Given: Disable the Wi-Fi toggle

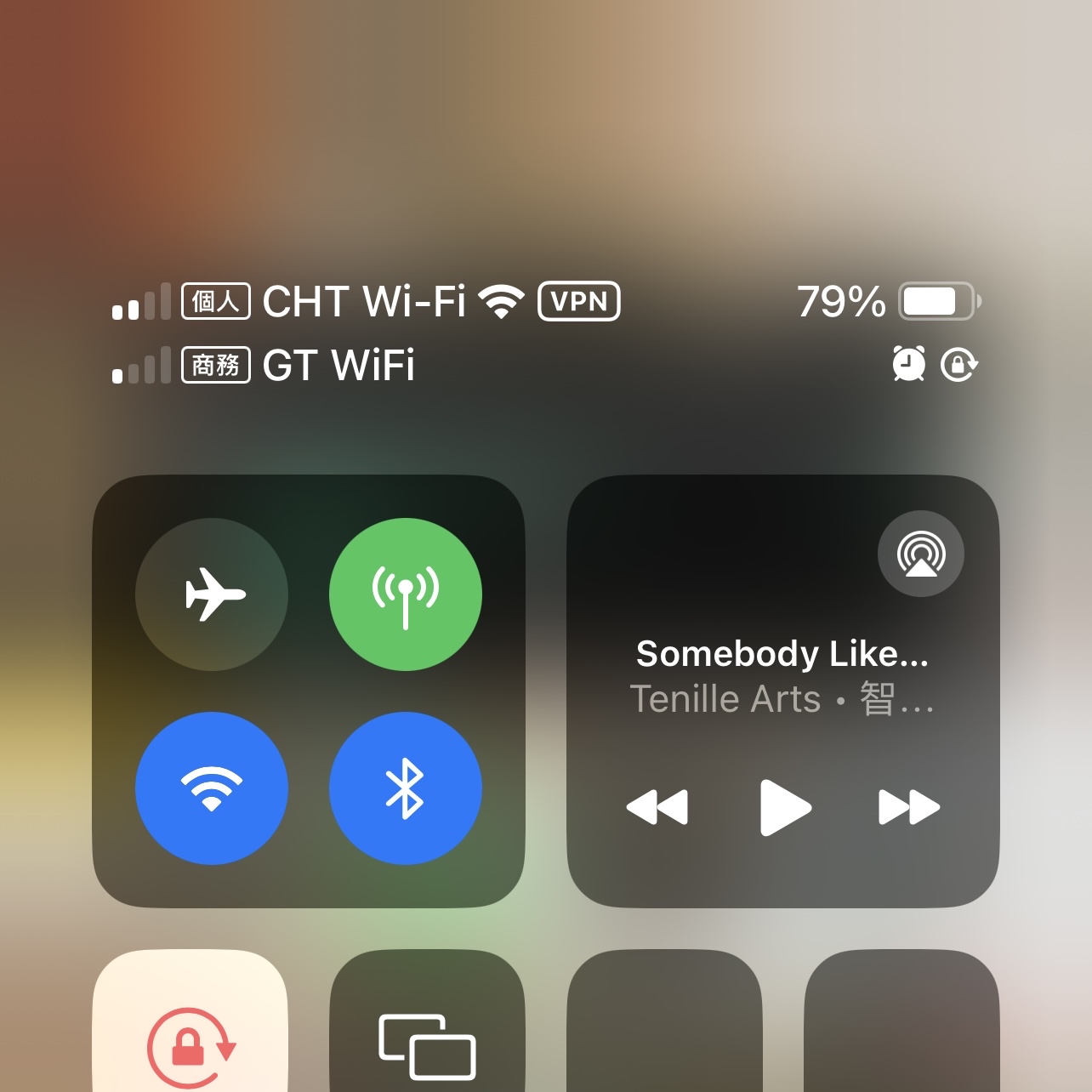Looking at the screenshot, I should (212, 788).
